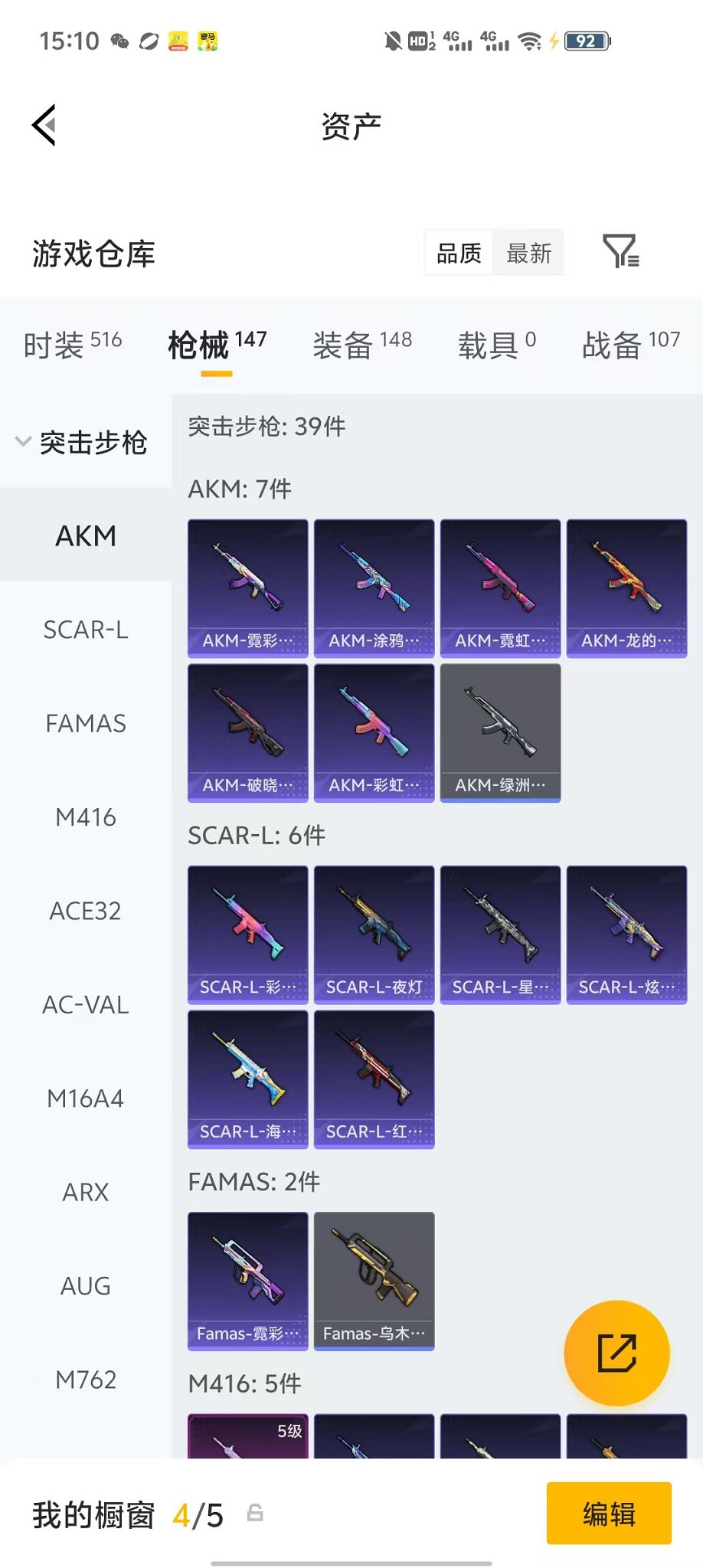The image size is (703, 1568).
Task: View the SCAR-L-夜灯 weapon skin
Action: (373, 928)
